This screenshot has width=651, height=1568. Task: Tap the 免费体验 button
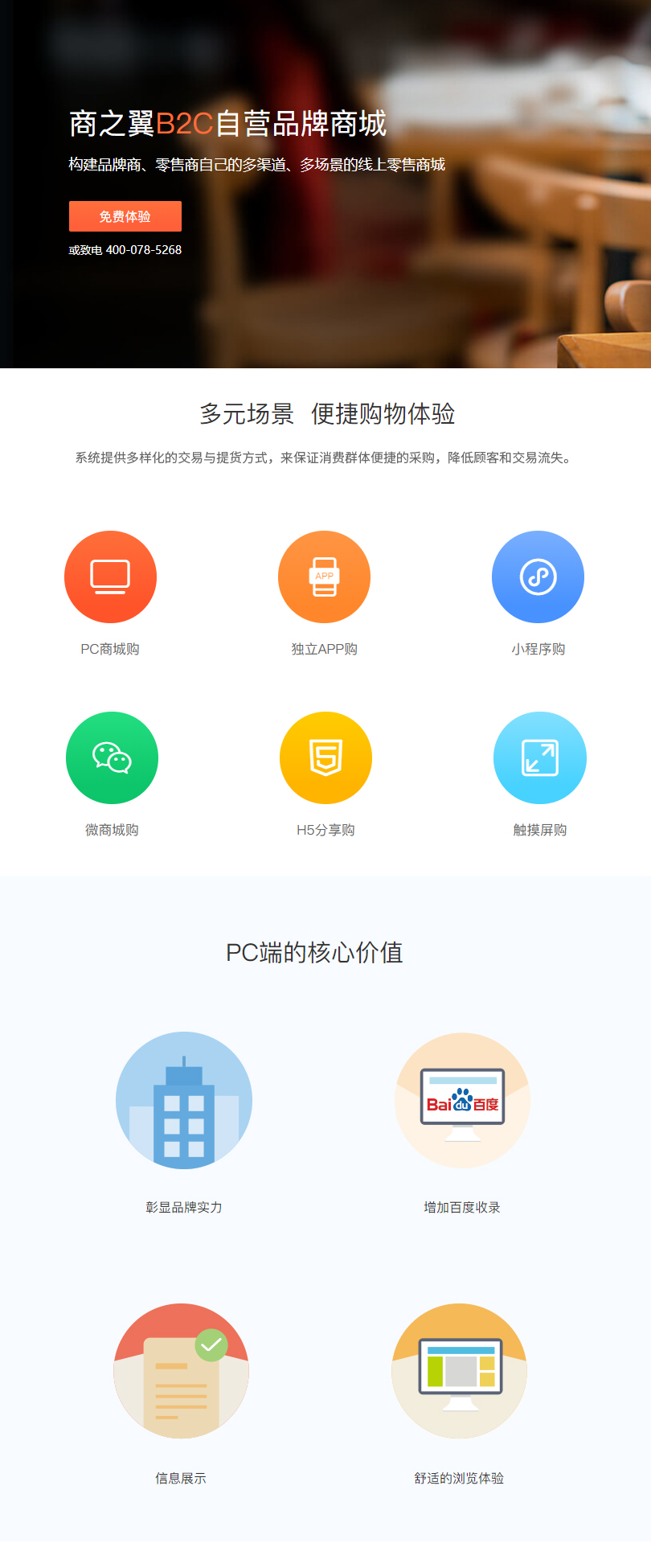125,216
